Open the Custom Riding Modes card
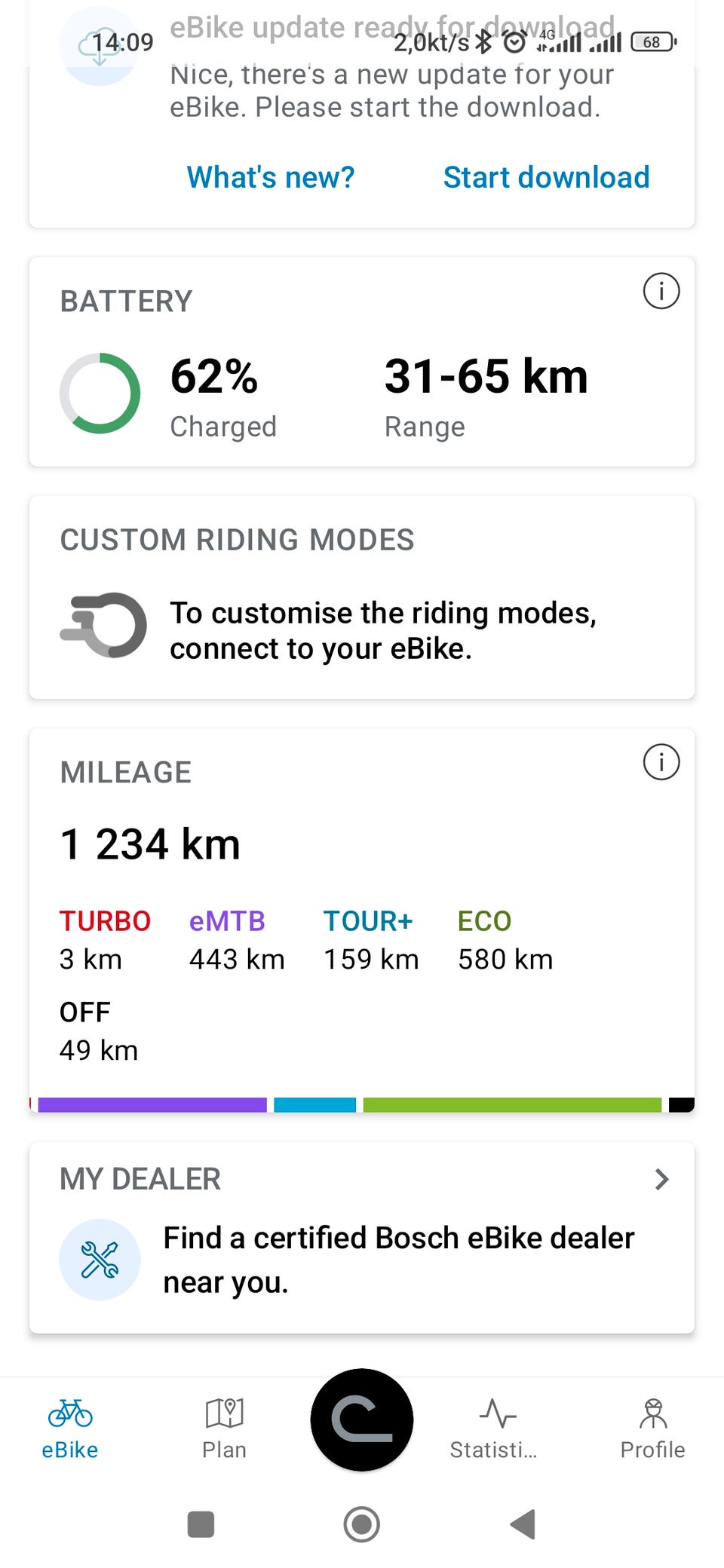Viewport: 724px width, 1568px height. coord(361,597)
